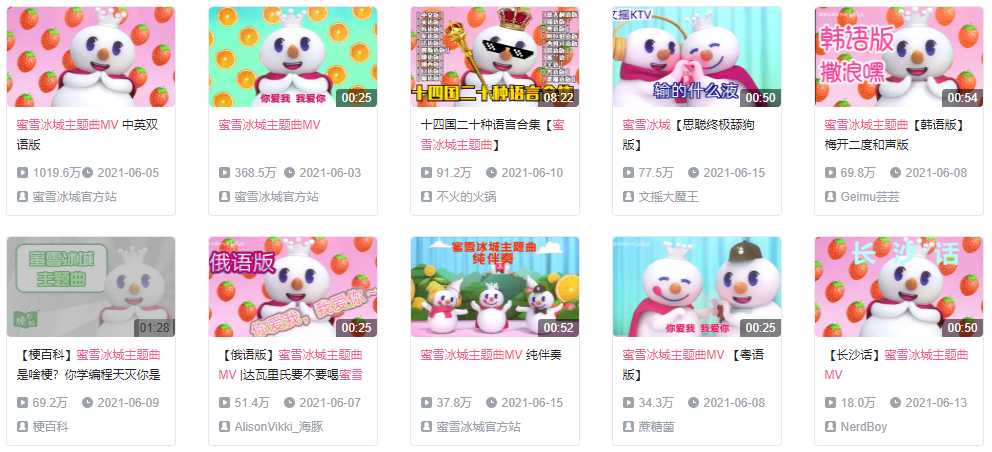
Task: Watch the 粤语版 theme song MV
Action: coord(697,287)
